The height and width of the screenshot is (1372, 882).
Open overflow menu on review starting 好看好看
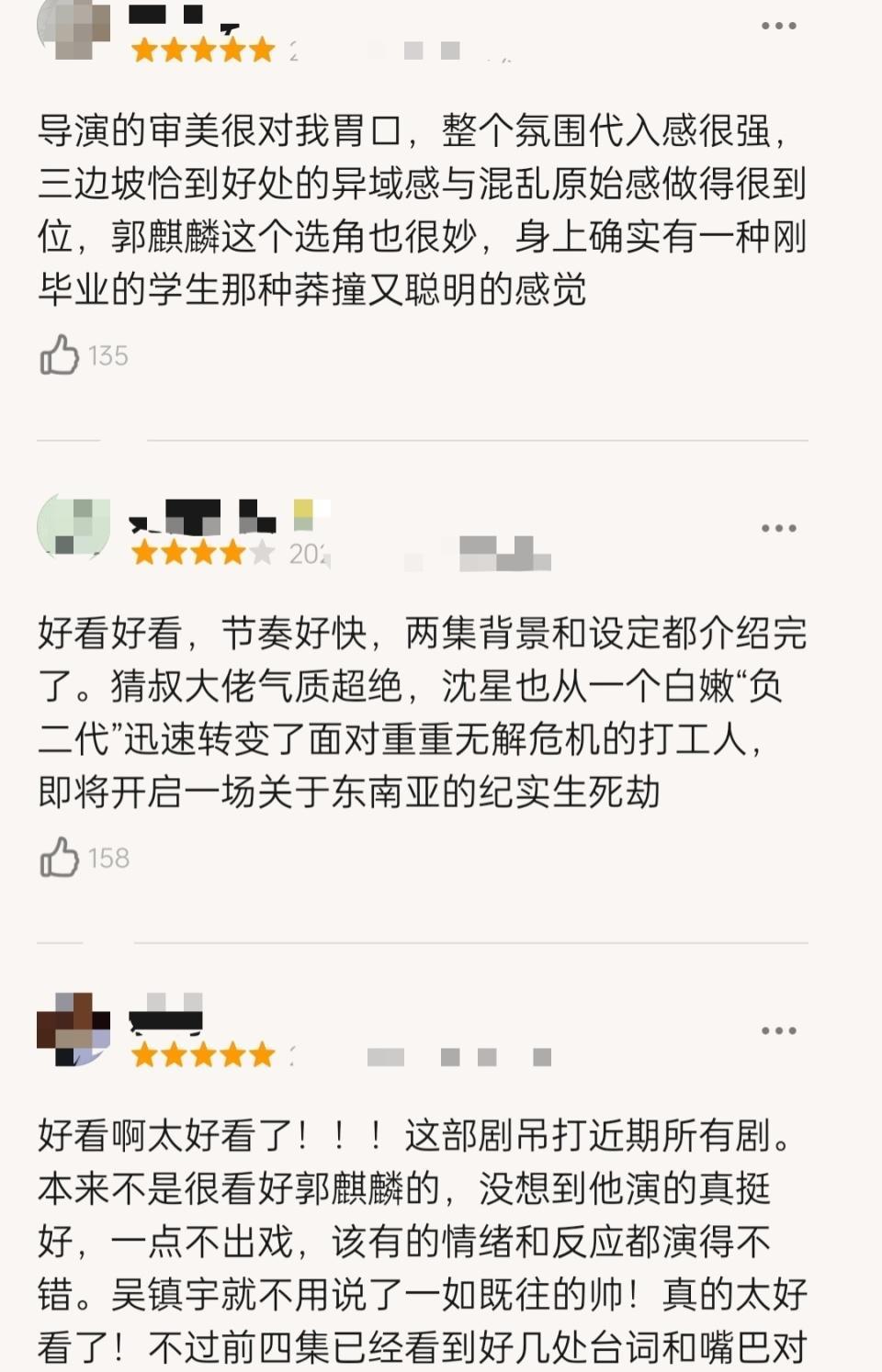778,528
